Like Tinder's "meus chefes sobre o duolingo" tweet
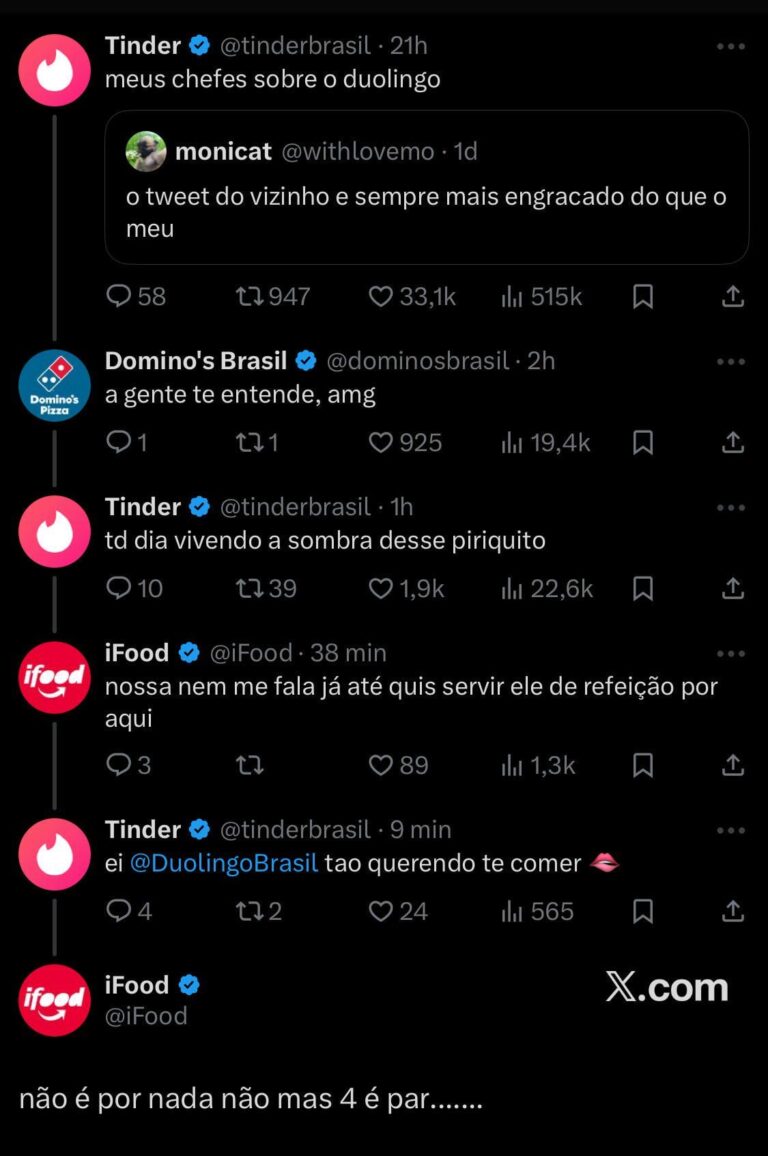The width and height of the screenshot is (768, 1156). [381, 297]
